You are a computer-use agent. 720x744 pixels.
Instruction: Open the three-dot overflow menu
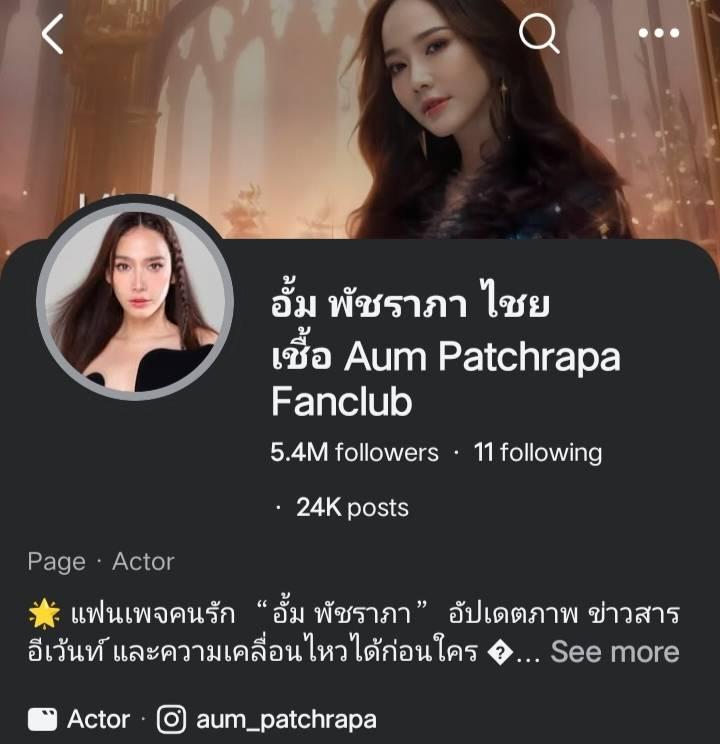click(657, 36)
